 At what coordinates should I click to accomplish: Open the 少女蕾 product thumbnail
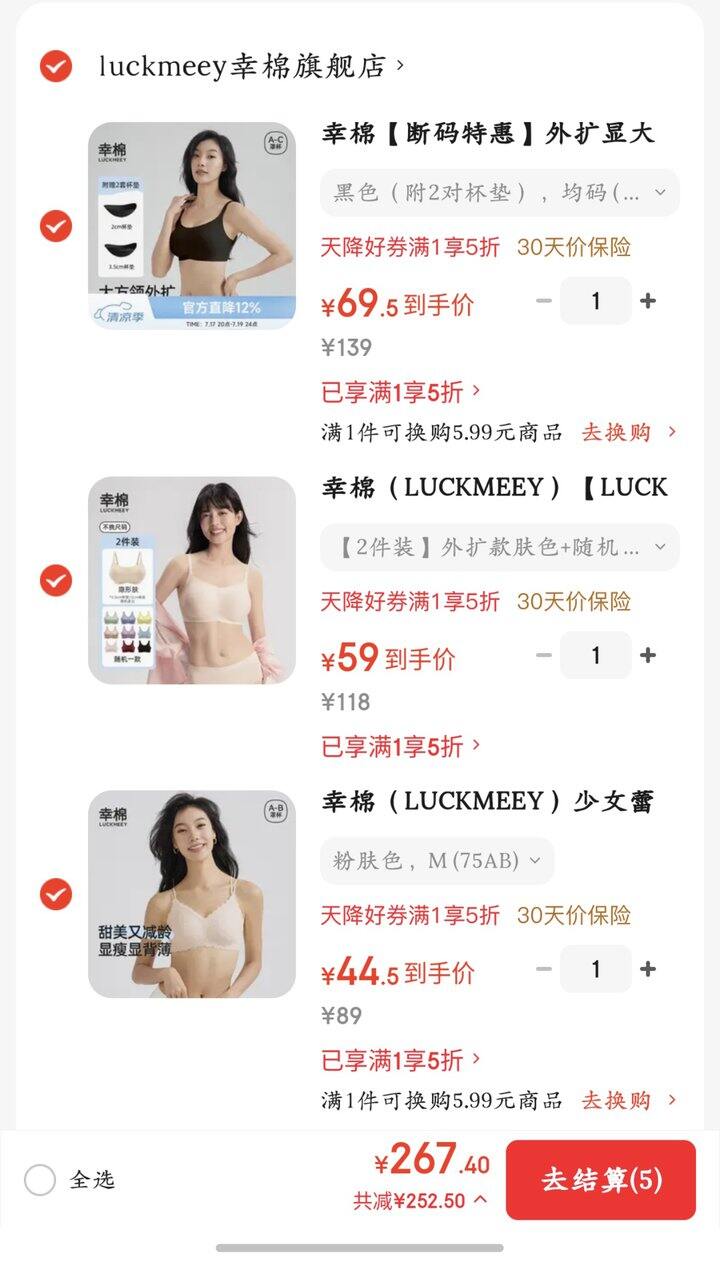(x=192, y=894)
